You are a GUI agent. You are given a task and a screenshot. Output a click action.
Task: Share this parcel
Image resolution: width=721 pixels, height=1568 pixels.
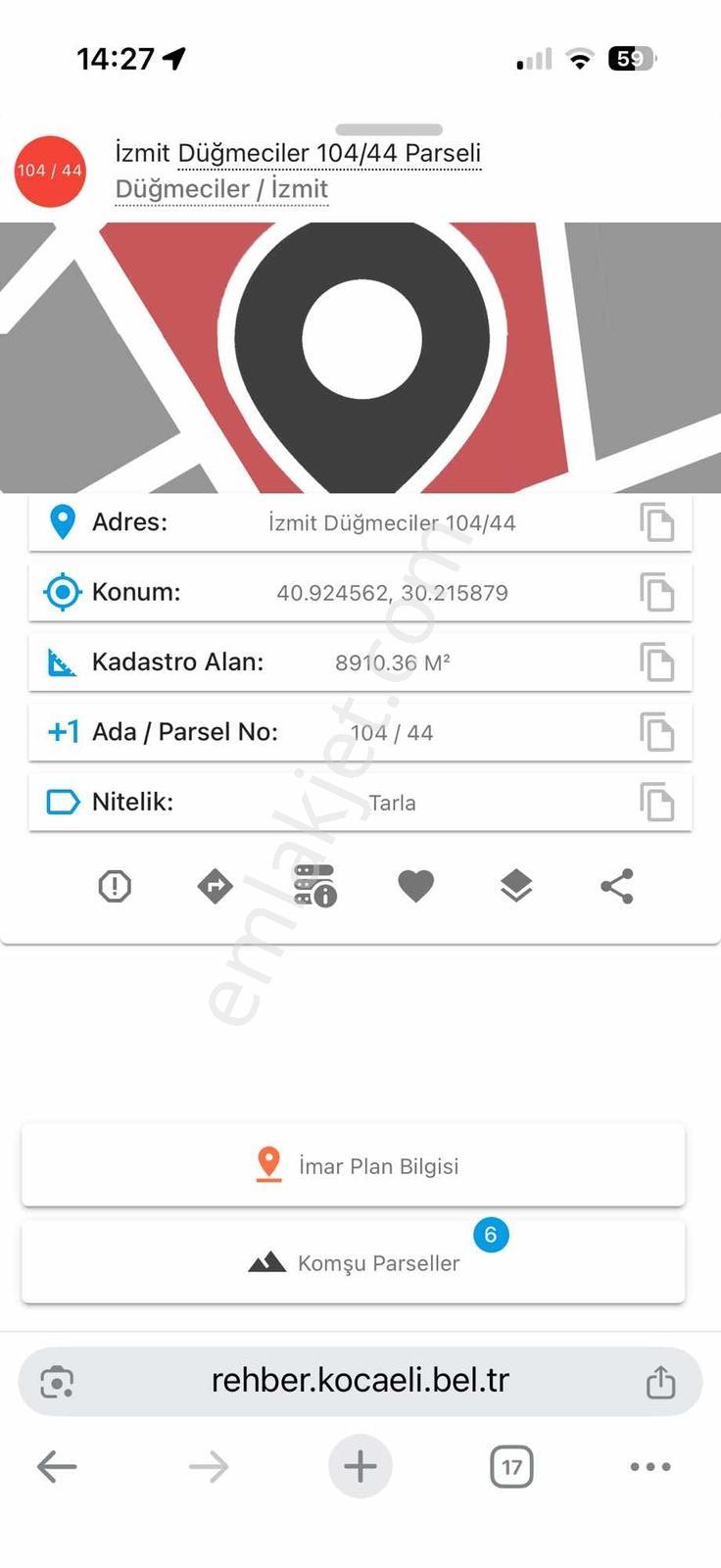pos(617,886)
